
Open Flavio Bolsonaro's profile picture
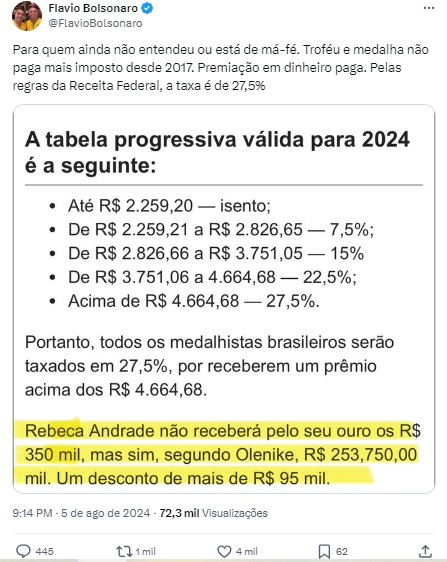[27, 16]
